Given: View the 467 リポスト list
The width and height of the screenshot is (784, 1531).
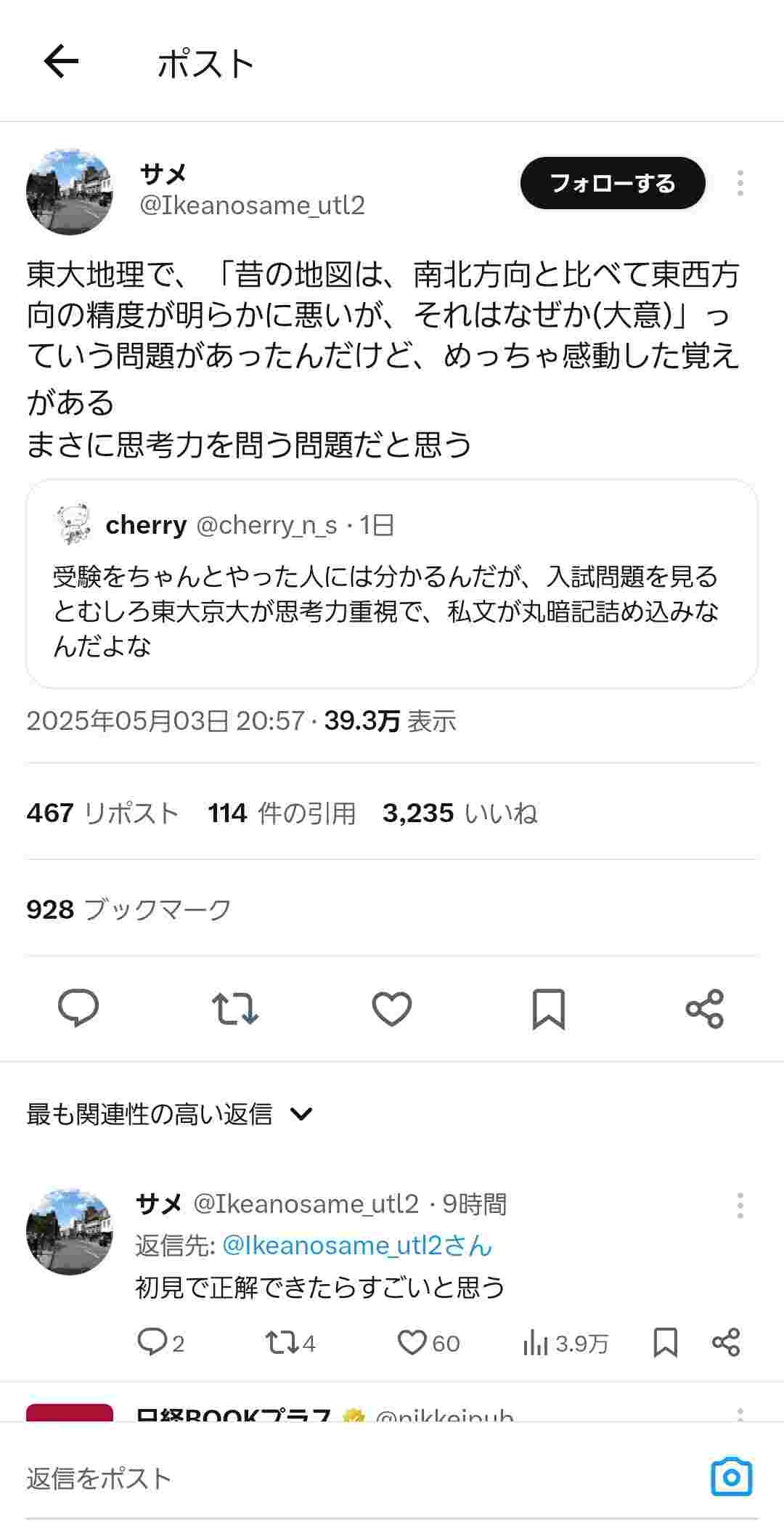Looking at the screenshot, I should [x=102, y=813].
